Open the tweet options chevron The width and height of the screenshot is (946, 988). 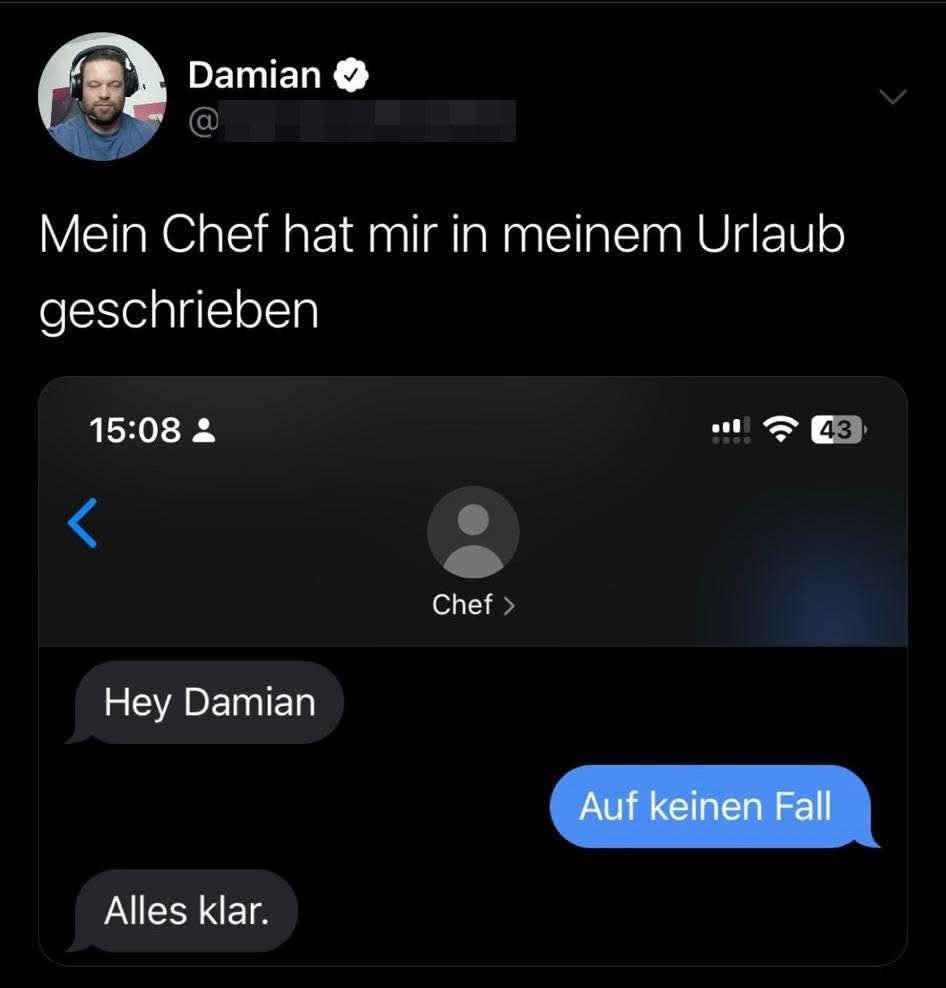pyautogui.click(x=891, y=97)
